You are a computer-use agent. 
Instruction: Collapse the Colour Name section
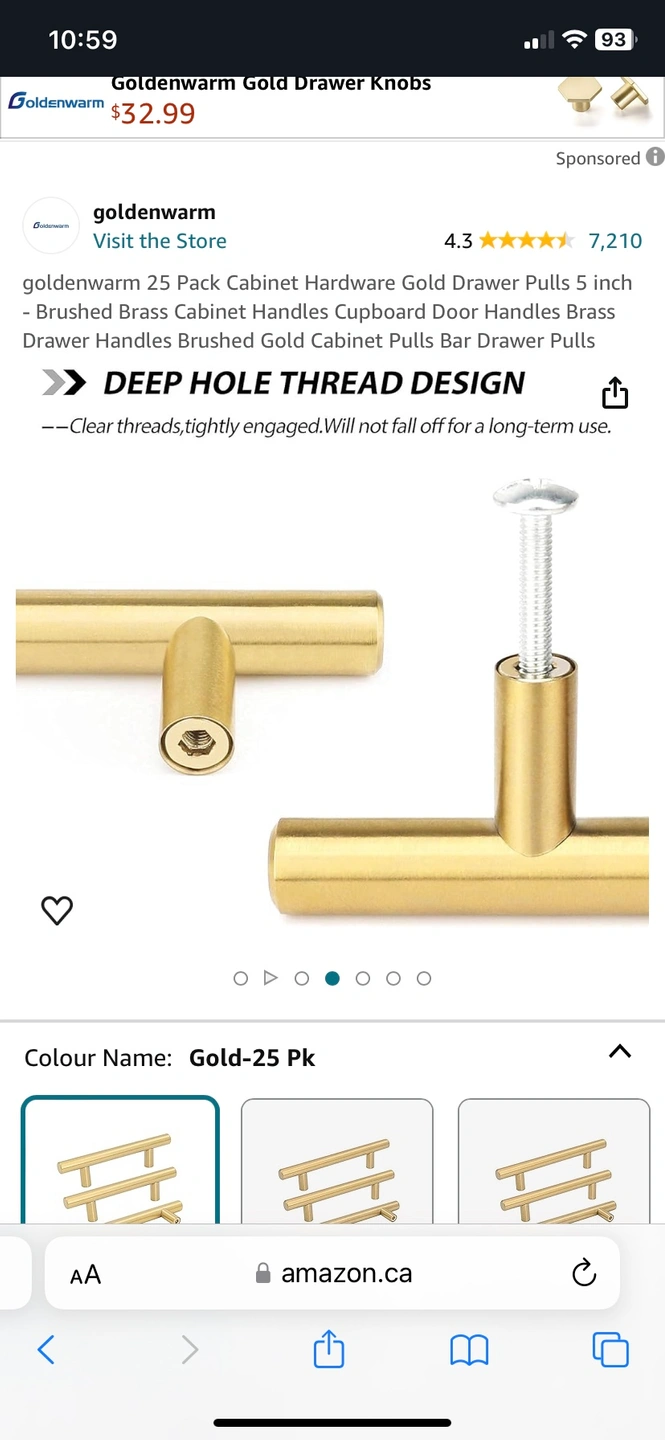[620, 1051]
